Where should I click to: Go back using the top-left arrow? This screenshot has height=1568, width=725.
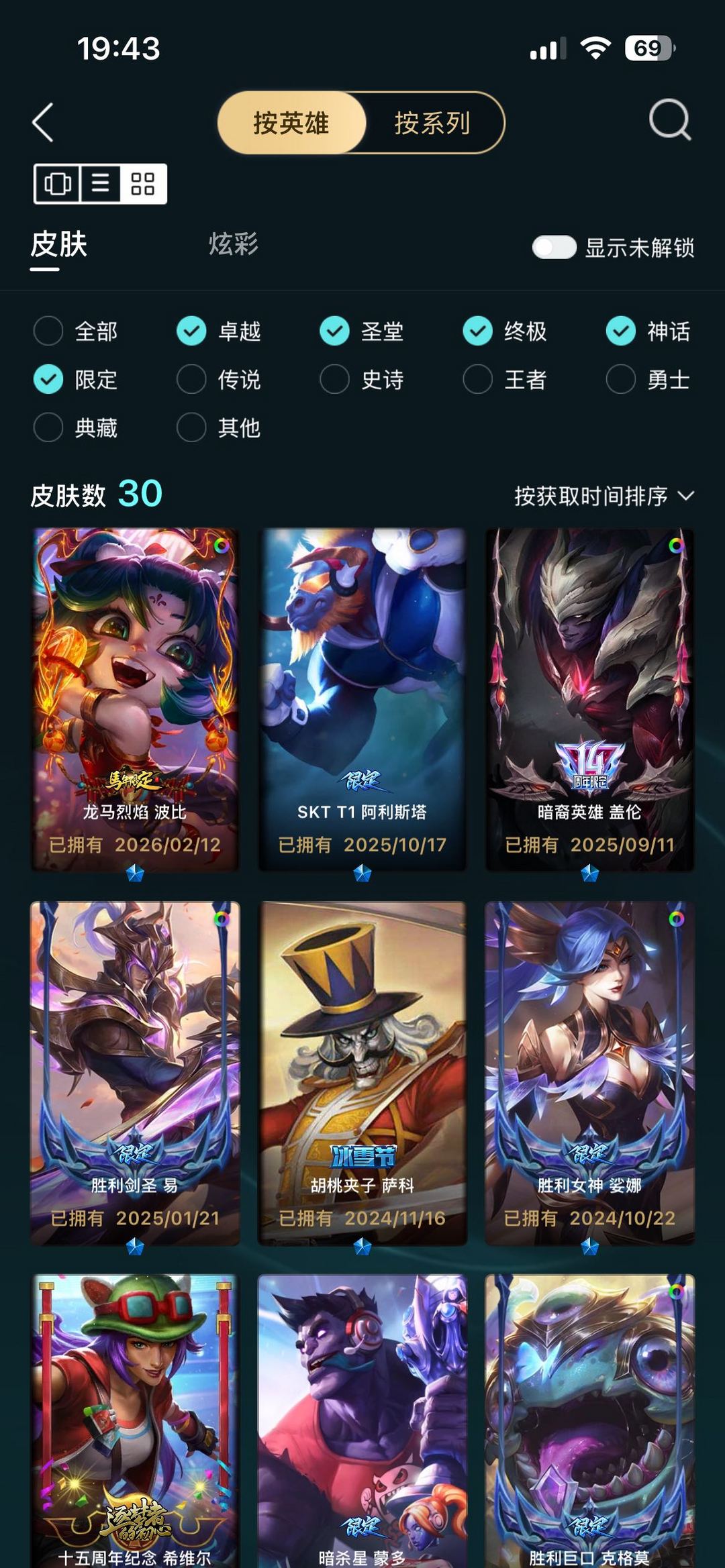pos(43,122)
